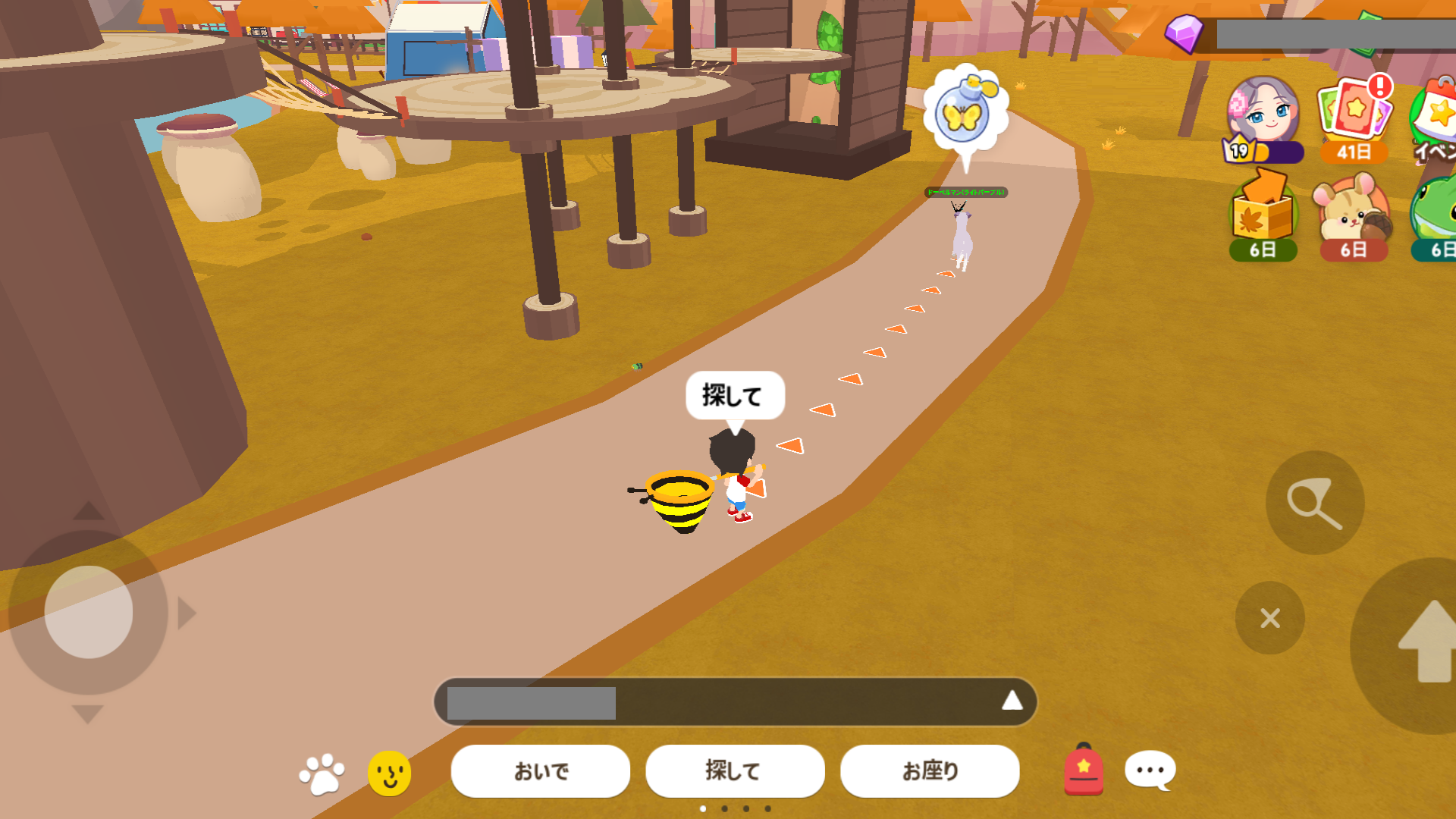Open the cards event with 41日
The height and width of the screenshot is (819, 1456).
tap(1354, 119)
